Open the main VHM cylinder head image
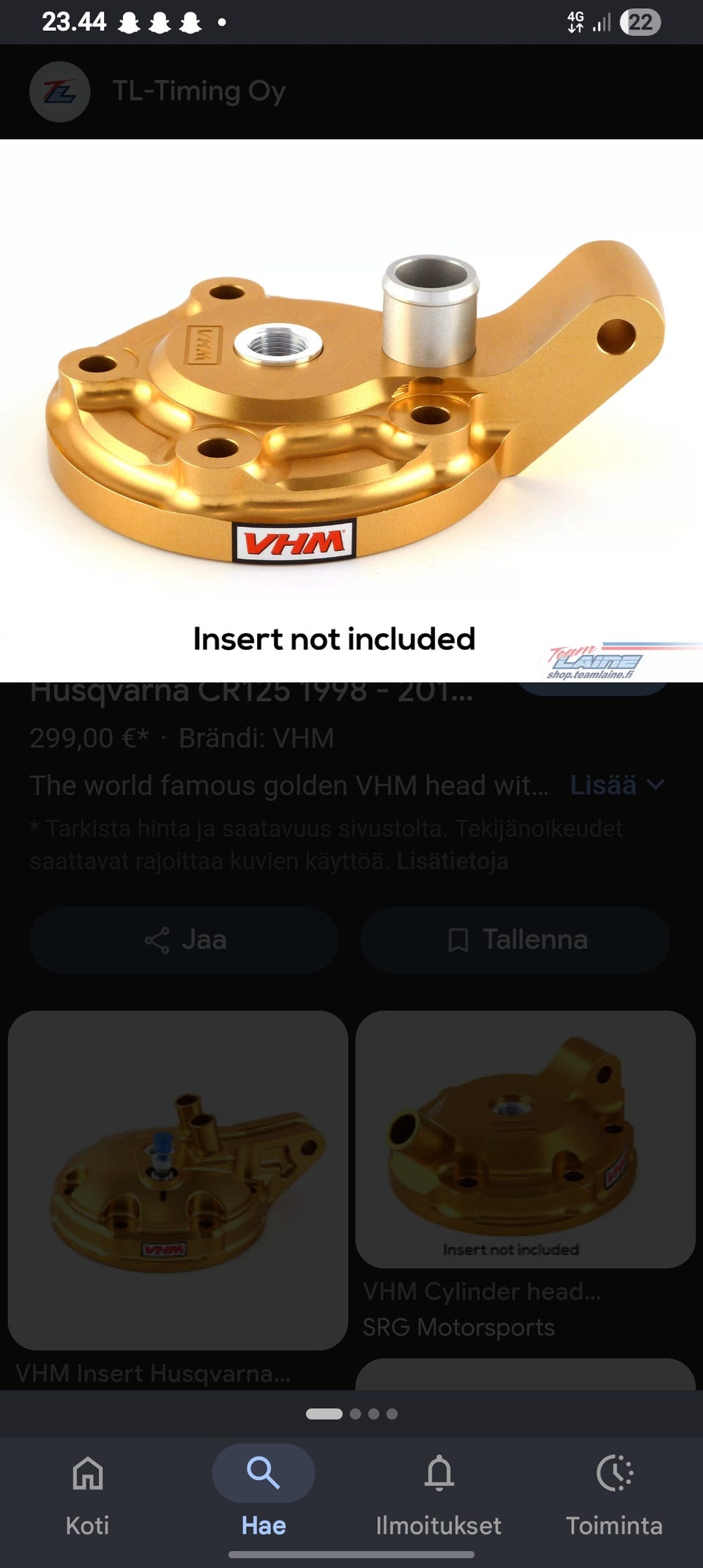This screenshot has width=703, height=1568. [x=351, y=410]
